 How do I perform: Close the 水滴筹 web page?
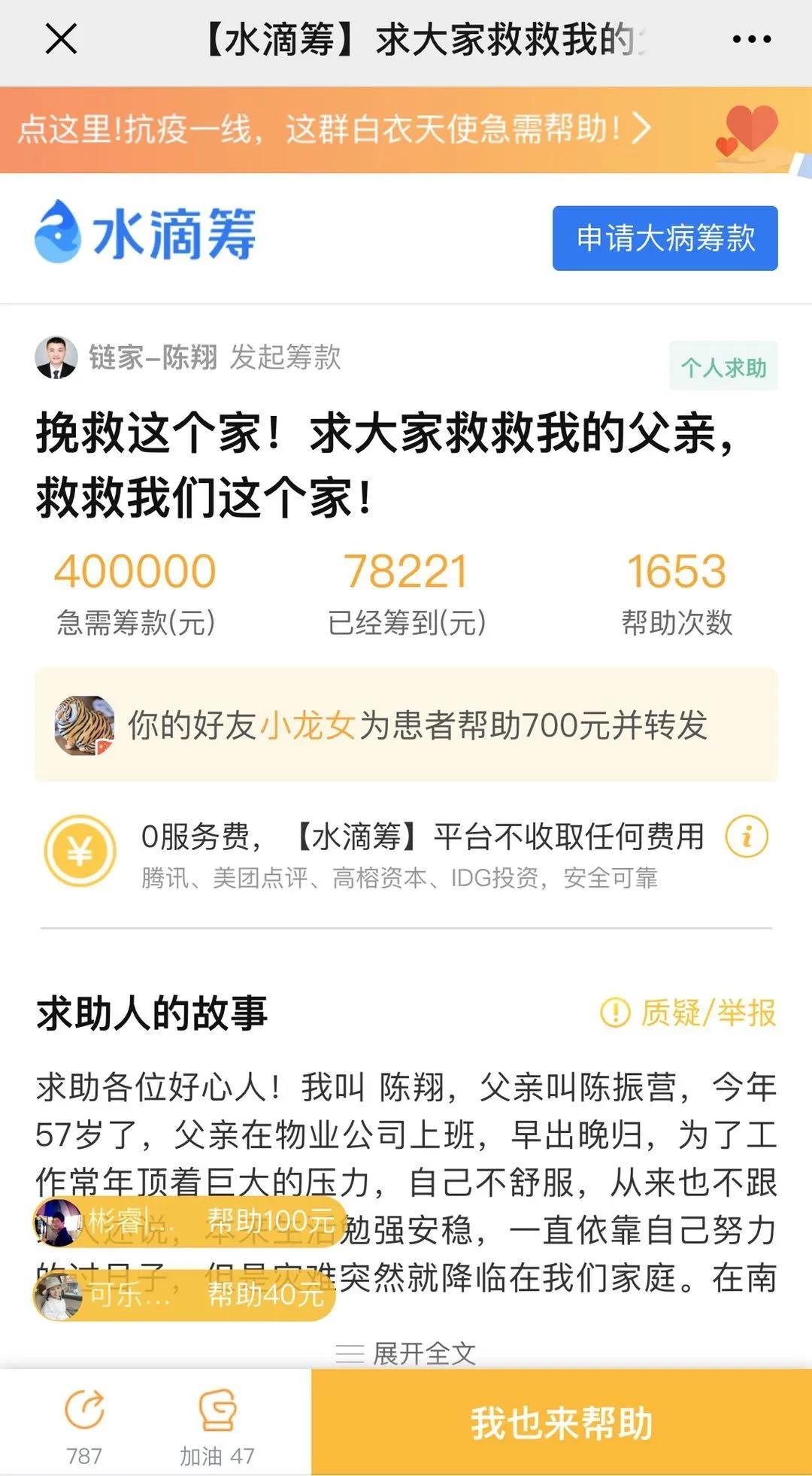coord(61,39)
